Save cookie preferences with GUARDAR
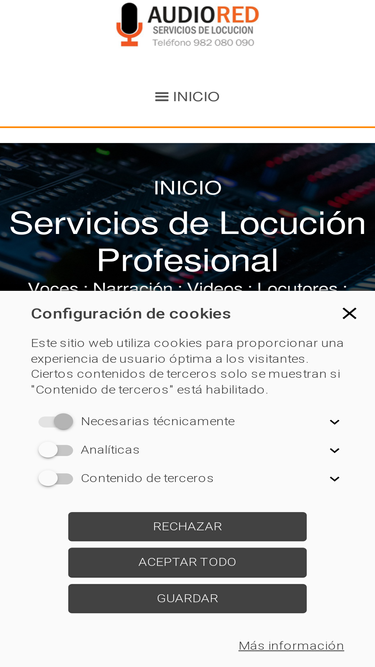This screenshot has height=667, width=375. [x=188, y=599]
